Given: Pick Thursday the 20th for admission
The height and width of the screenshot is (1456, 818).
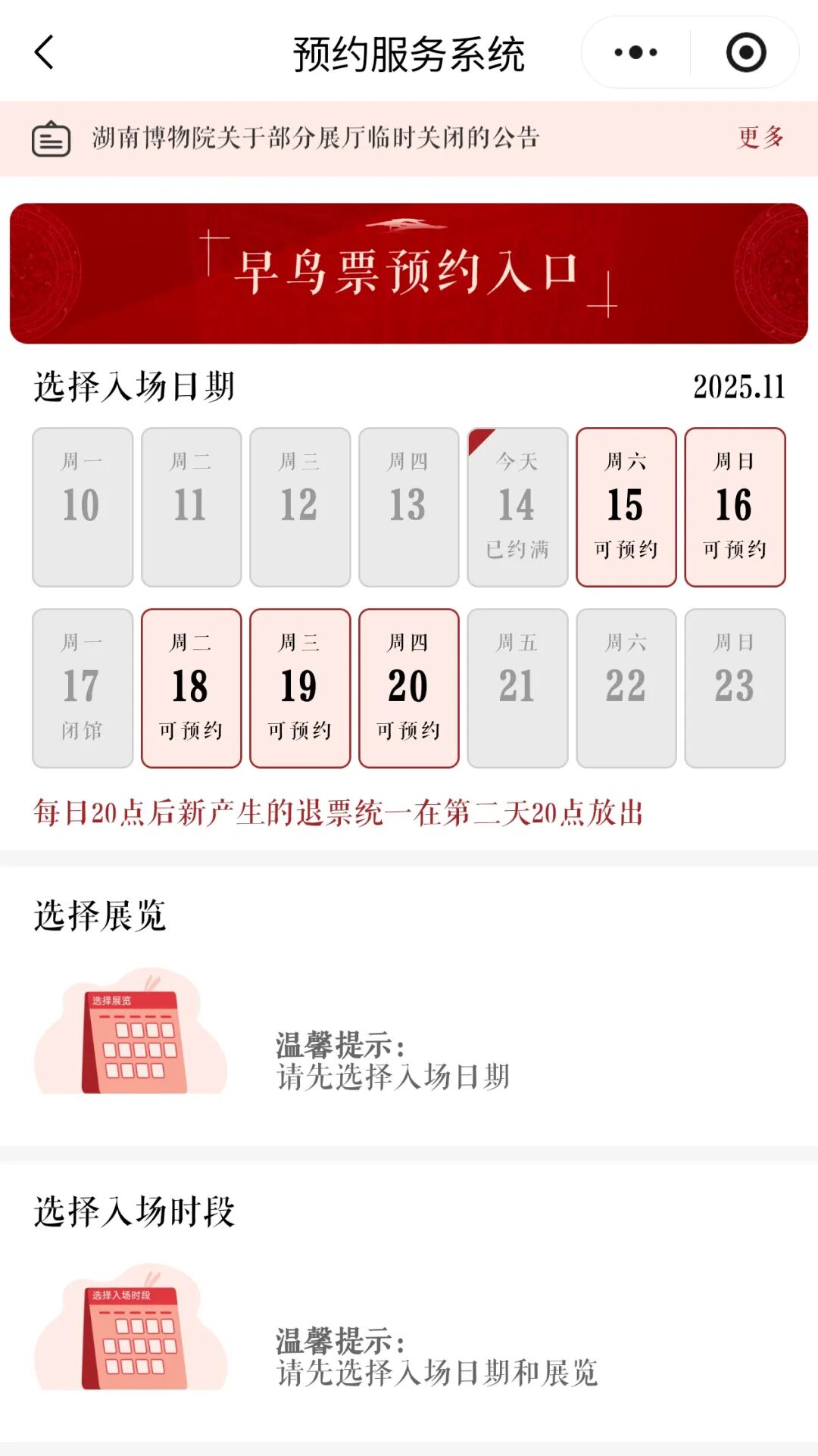Looking at the screenshot, I should click(409, 688).
